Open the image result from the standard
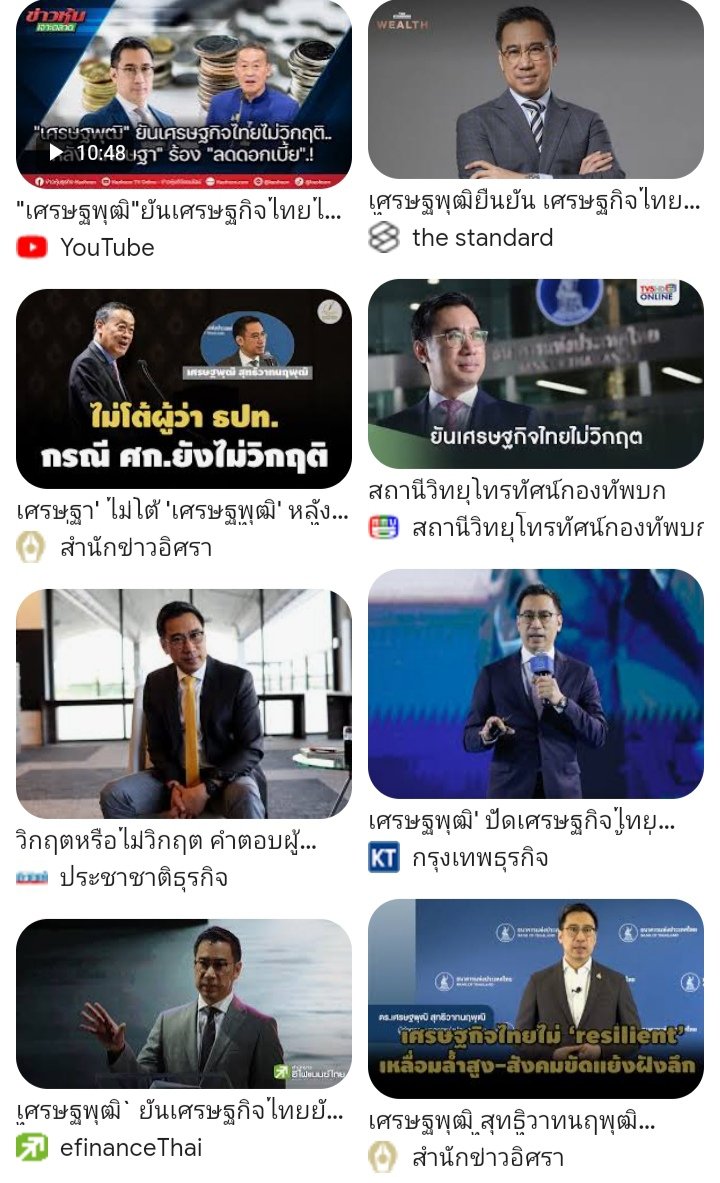Image resolution: width=720 pixels, height=1183 pixels. pyautogui.click(x=536, y=89)
